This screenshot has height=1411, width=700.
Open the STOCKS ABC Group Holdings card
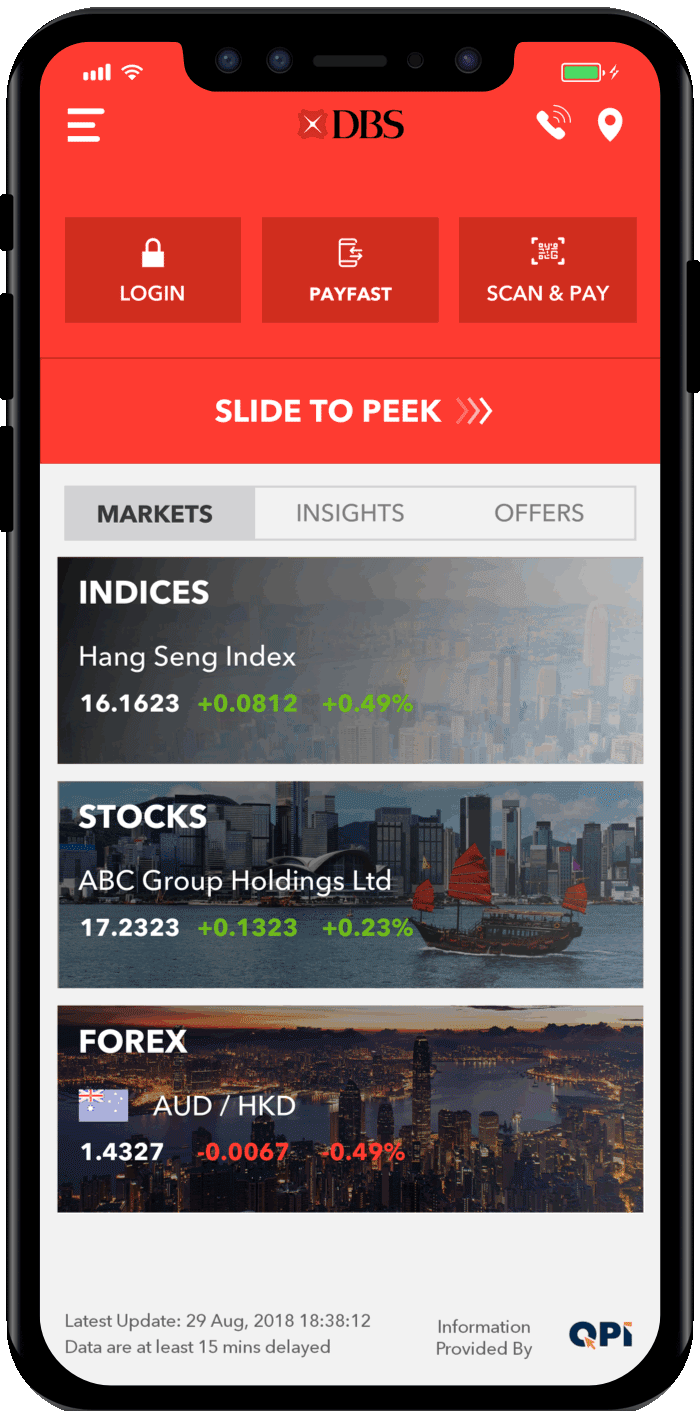(x=350, y=885)
